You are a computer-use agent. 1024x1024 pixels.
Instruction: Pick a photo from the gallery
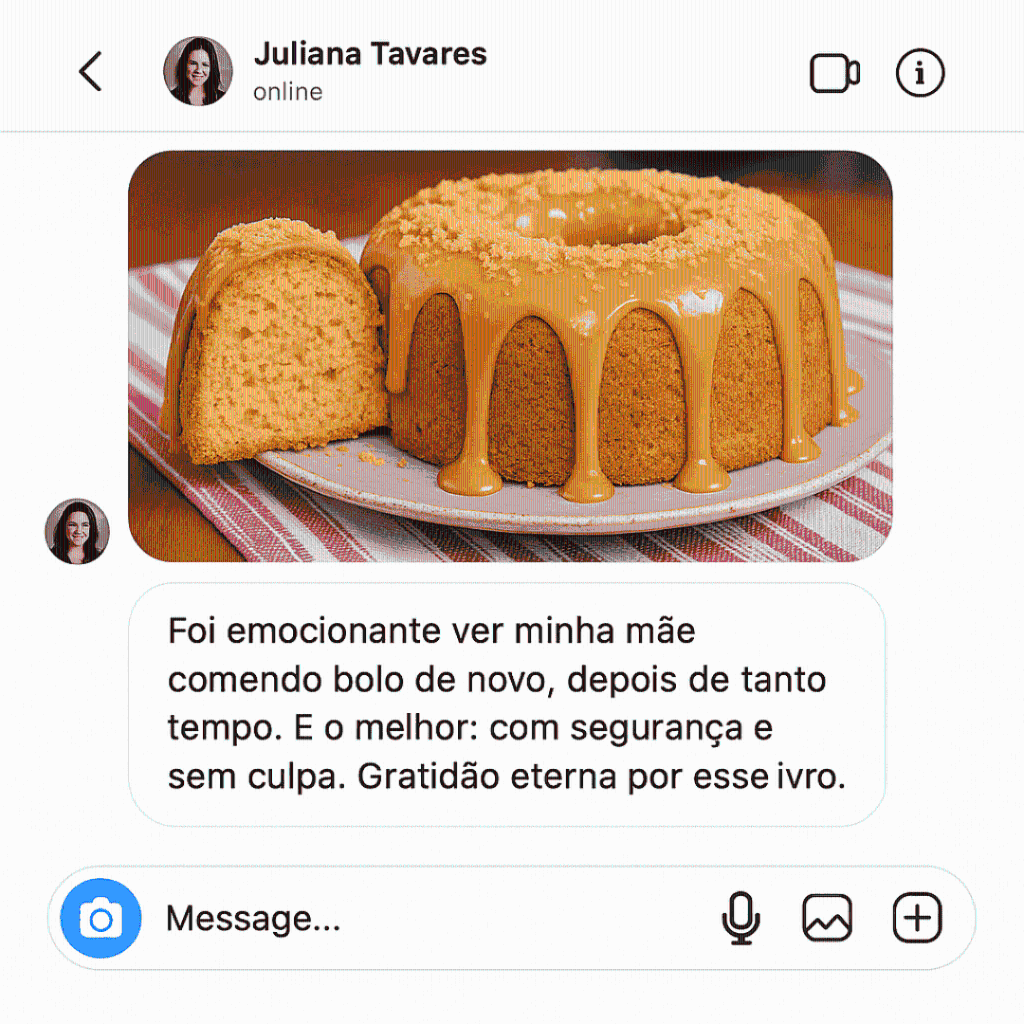click(x=828, y=918)
